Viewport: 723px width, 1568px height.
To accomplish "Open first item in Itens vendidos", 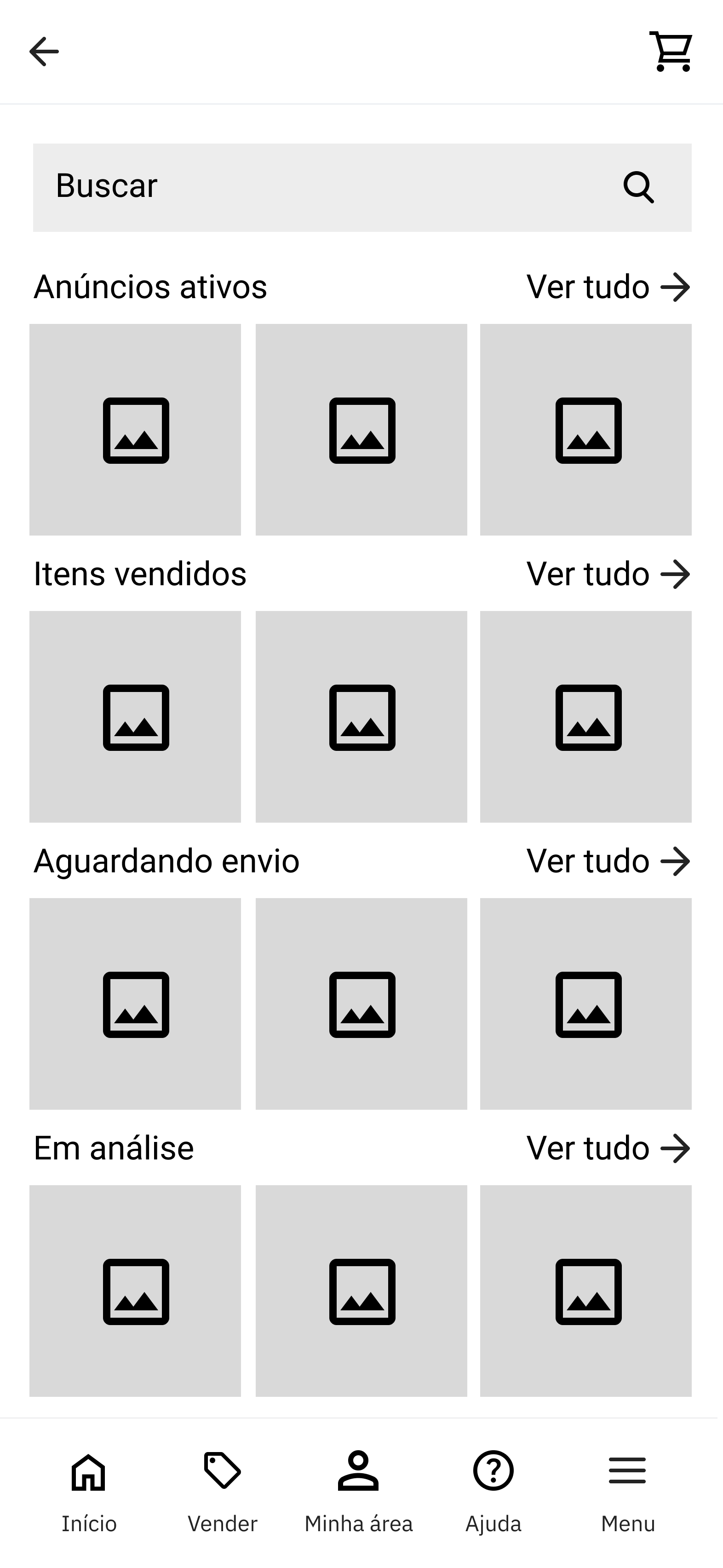I will point(135,717).
